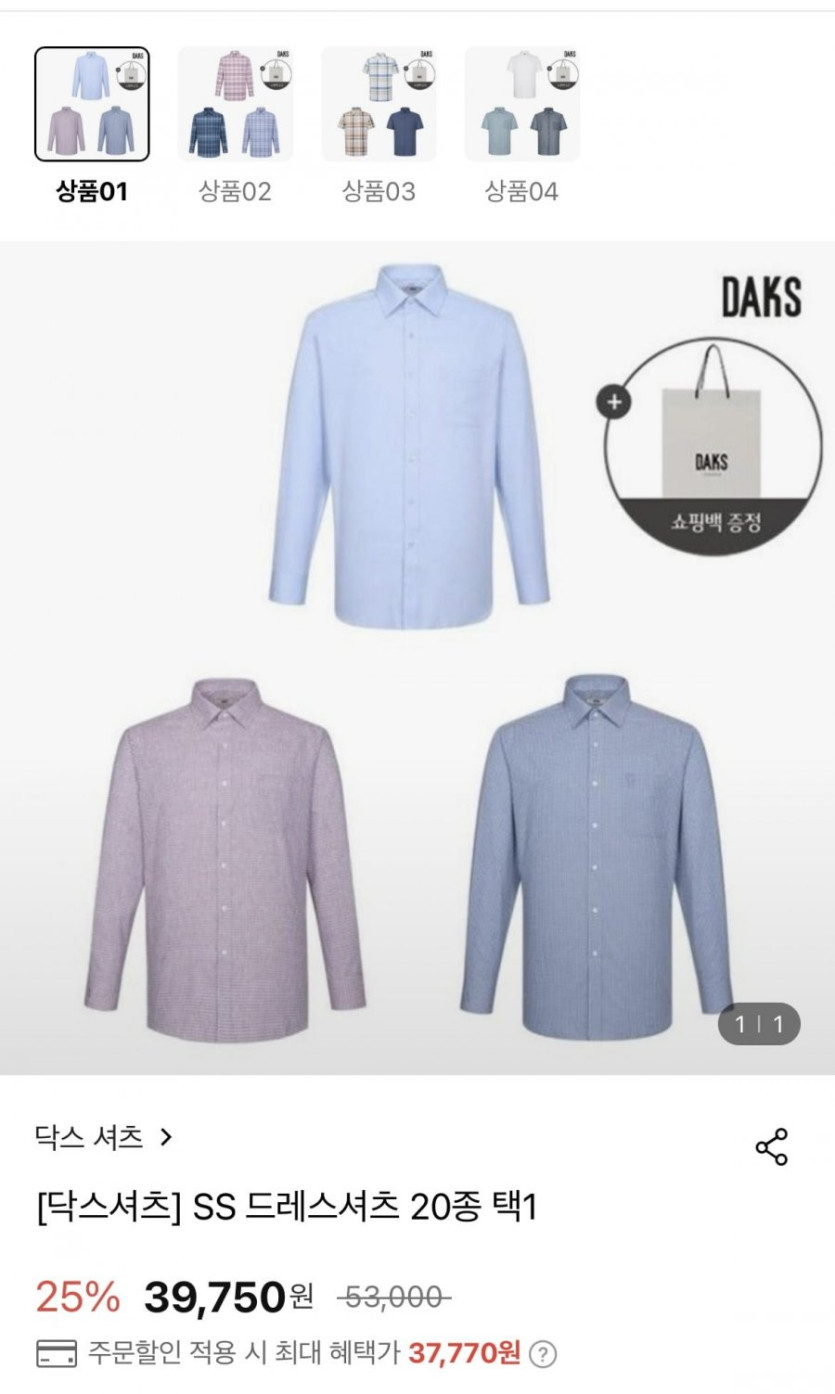Viewport: 835px width, 1394px height.
Task: Select the 상품02 thumbnail
Action: pyautogui.click(x=235, y=104)
